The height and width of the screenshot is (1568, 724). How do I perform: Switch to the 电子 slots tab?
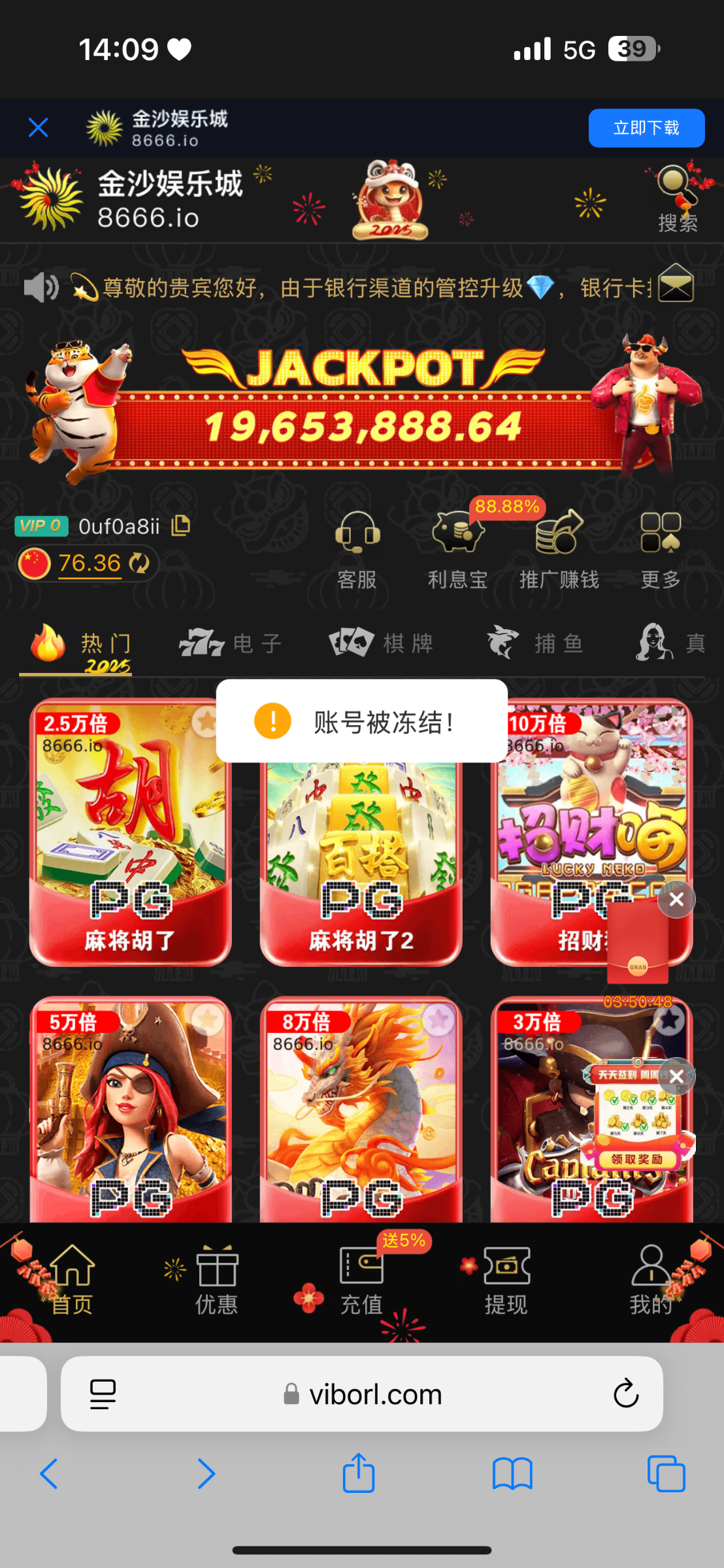pos(231,643)
